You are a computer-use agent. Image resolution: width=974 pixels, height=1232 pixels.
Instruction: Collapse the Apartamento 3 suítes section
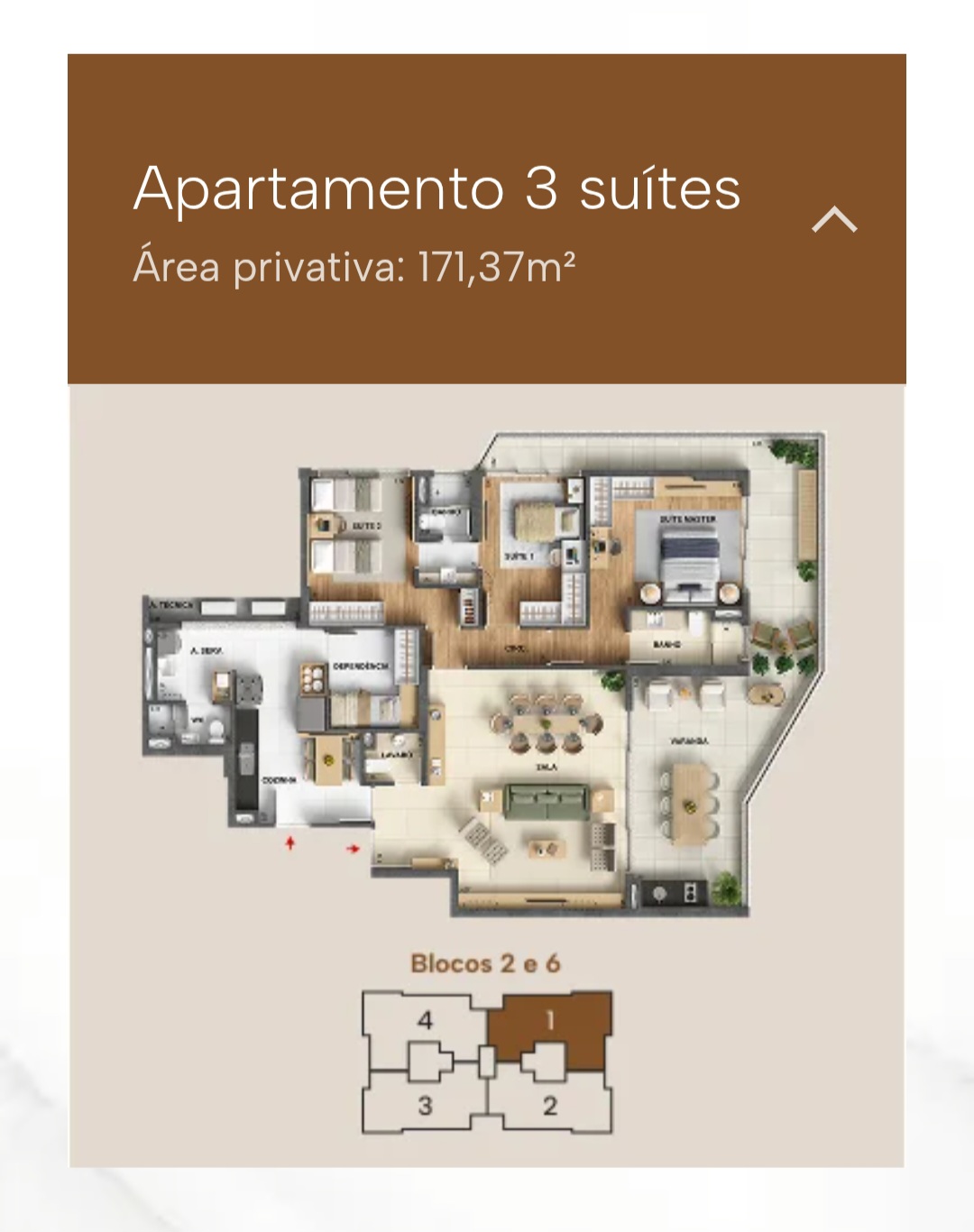click(x=834, y=221)
